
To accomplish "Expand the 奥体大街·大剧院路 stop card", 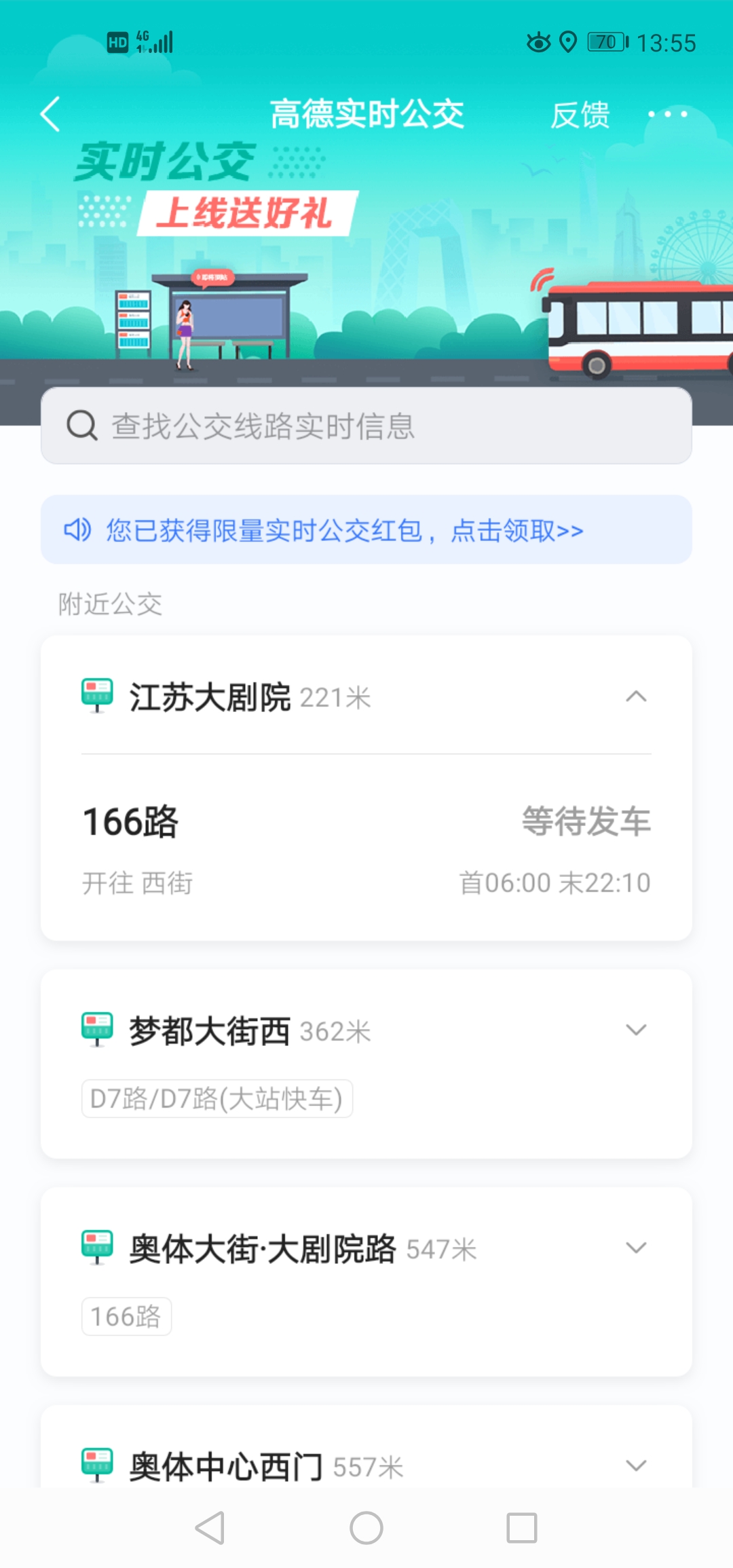I will [636, 1248].
